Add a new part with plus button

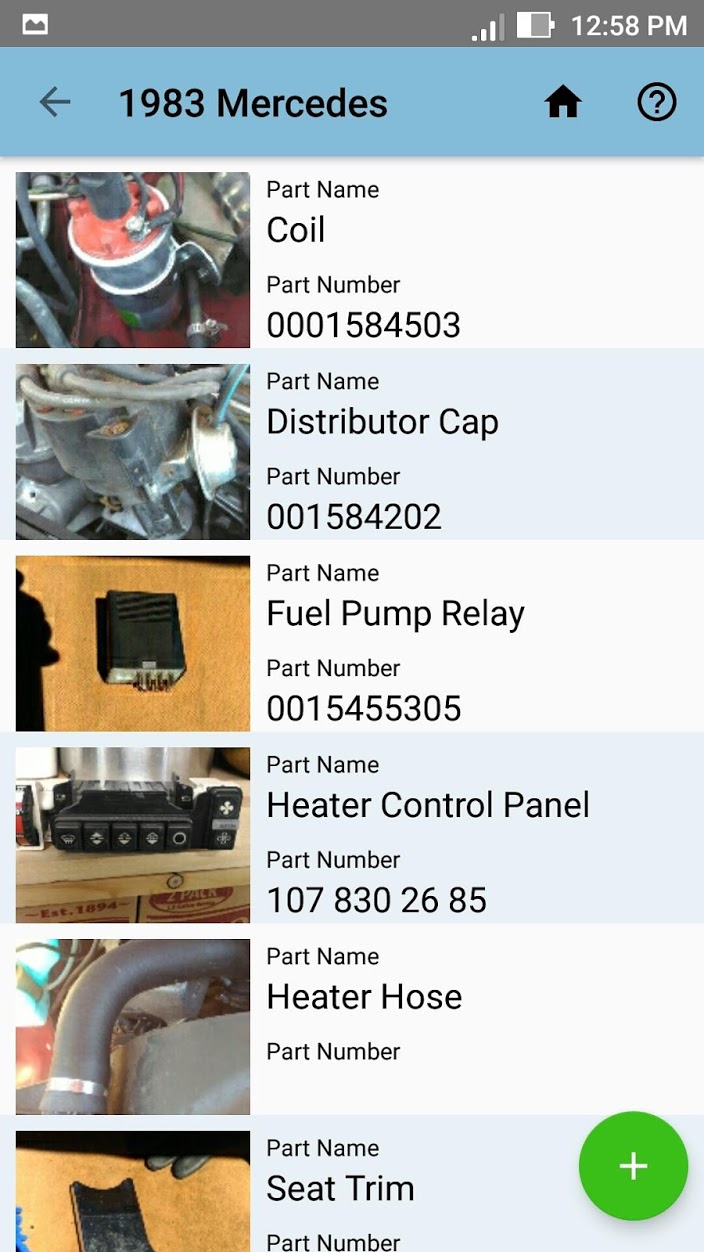[633, 1166]
